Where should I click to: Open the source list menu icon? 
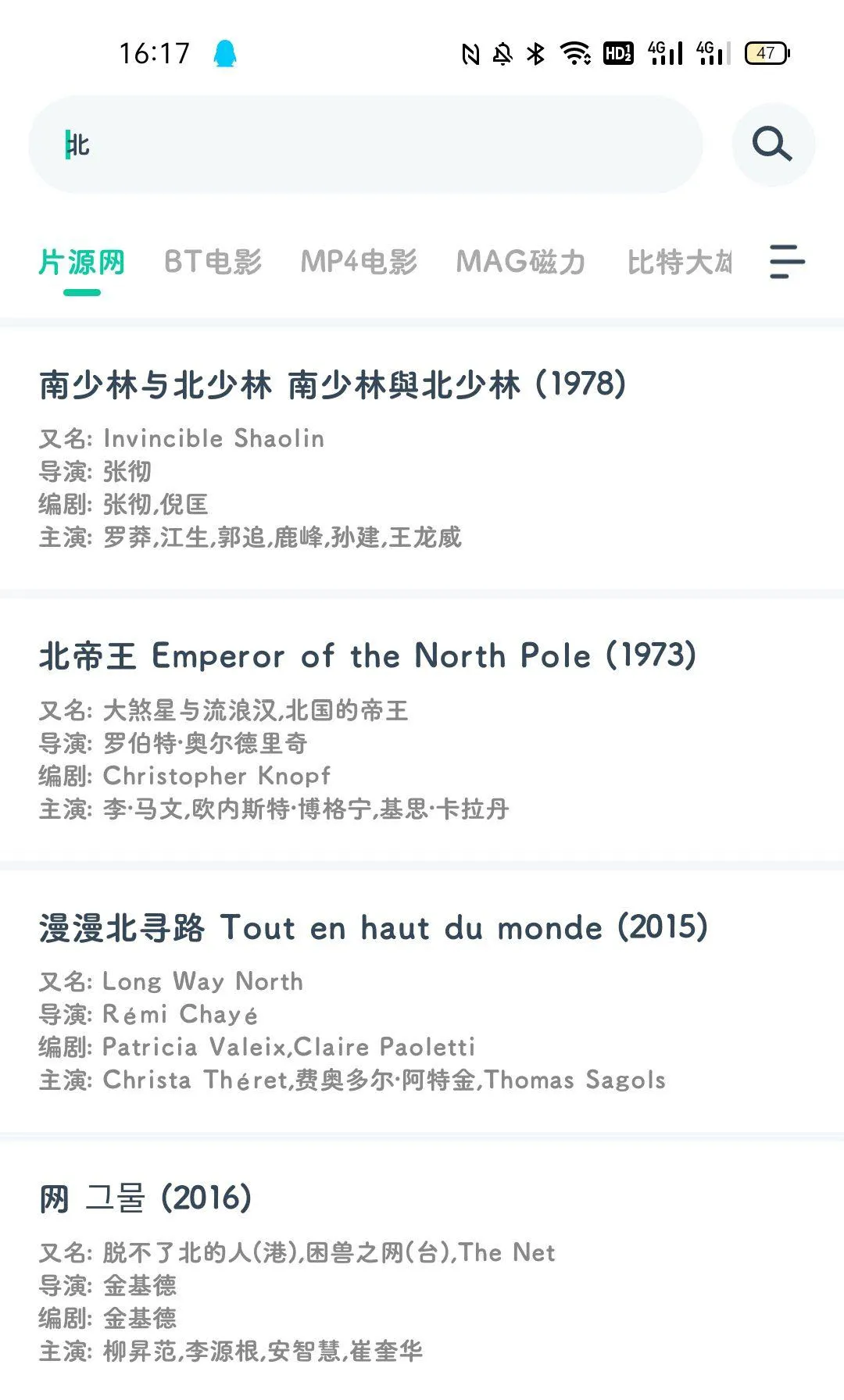pos(786,262)
